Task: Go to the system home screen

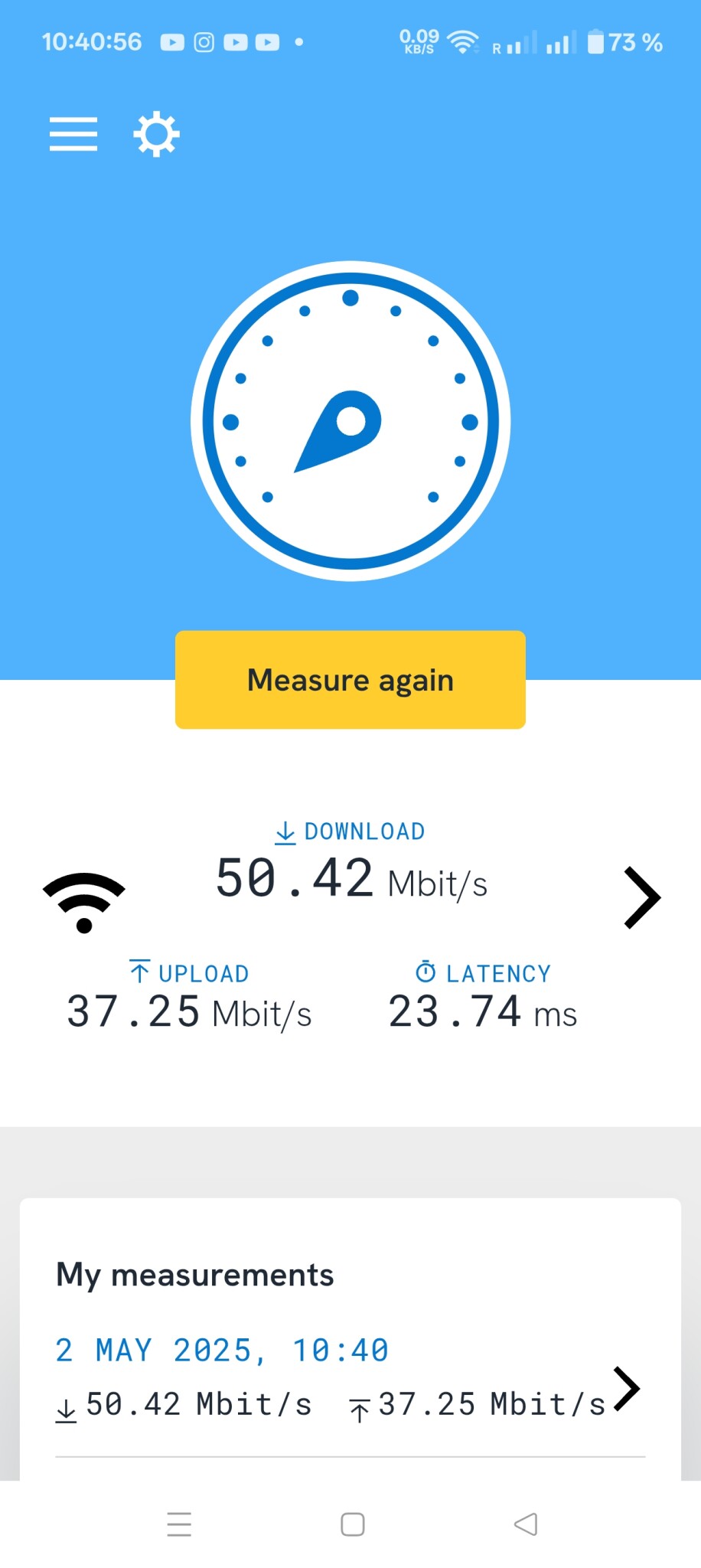Action: click(x=352, y=1524)
